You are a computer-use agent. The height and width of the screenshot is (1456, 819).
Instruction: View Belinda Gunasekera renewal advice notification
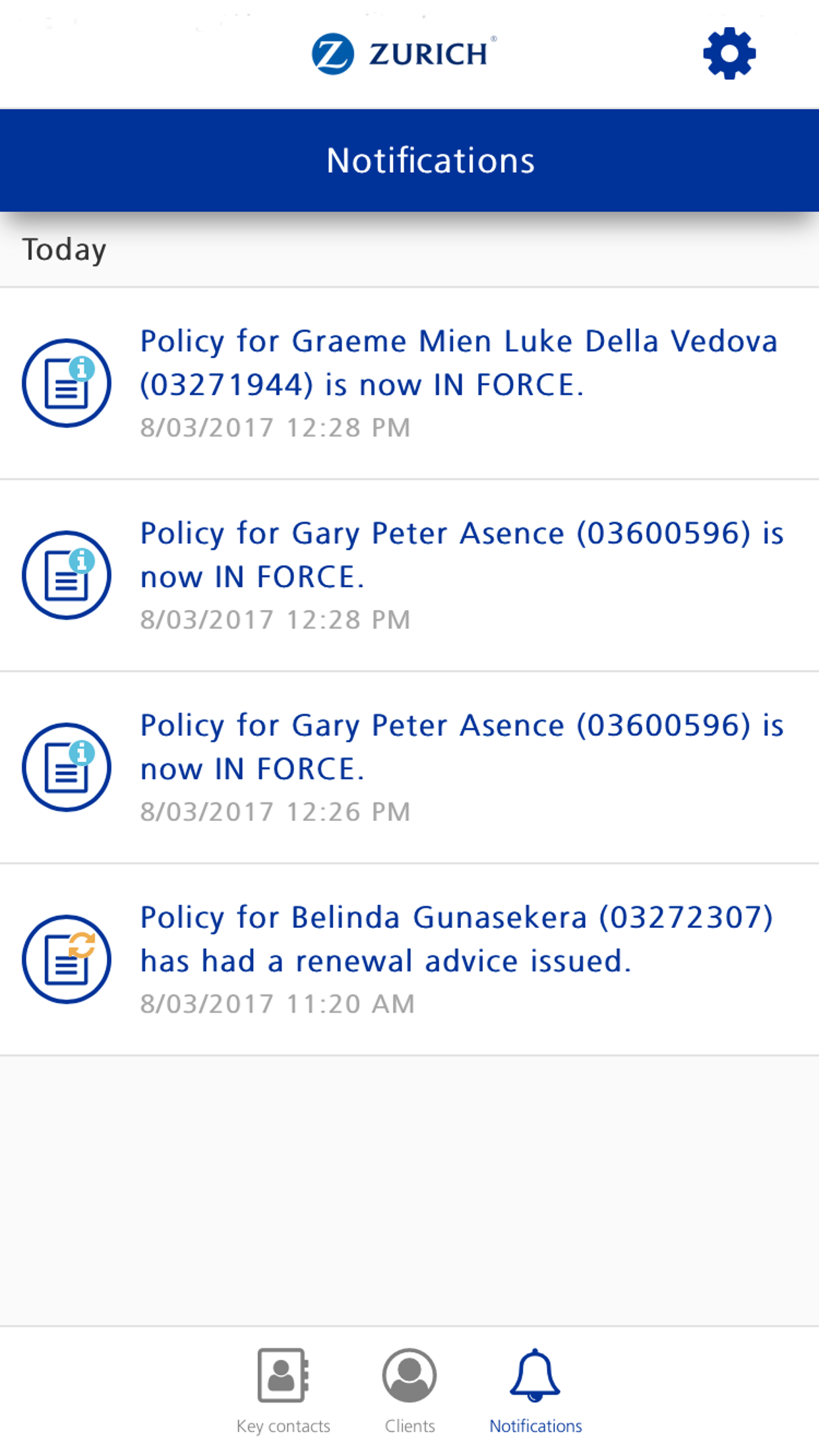[409, 959]
